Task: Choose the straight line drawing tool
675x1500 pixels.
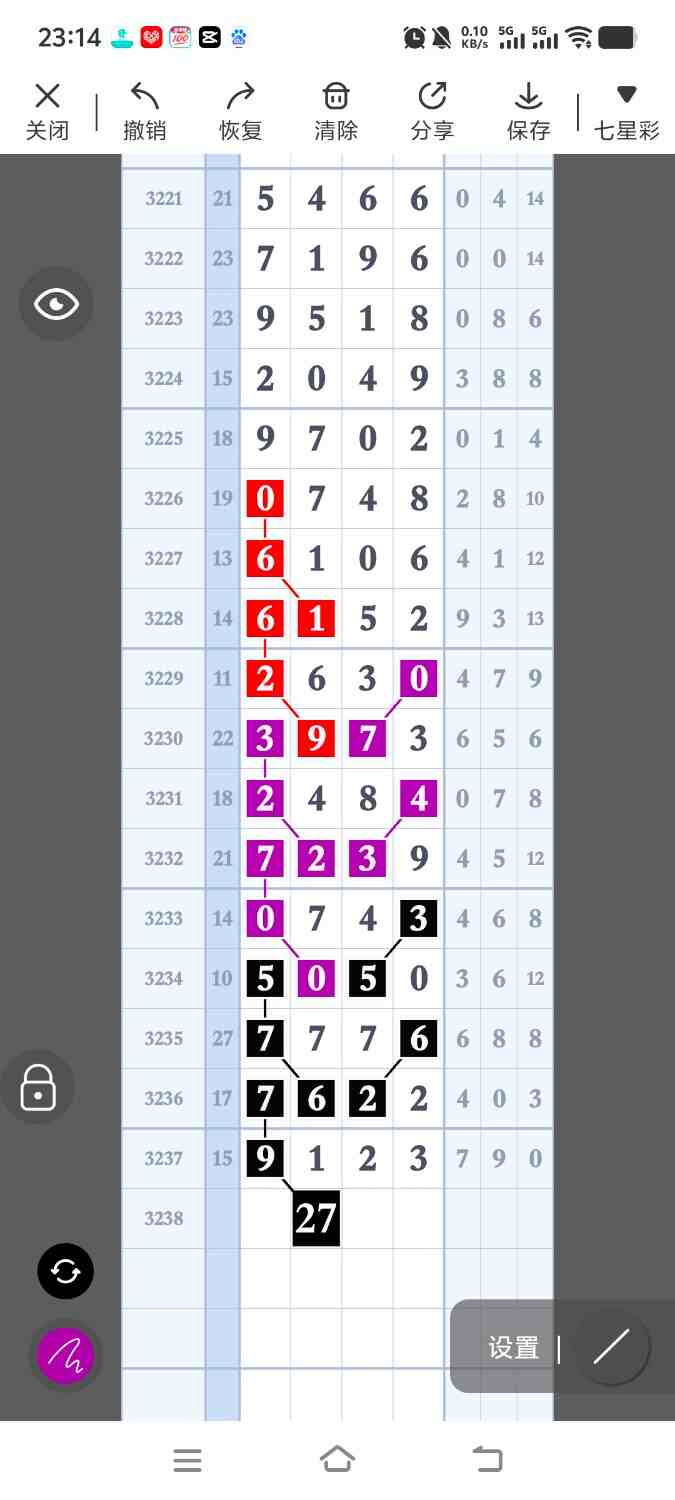Action: point(611,1347)
